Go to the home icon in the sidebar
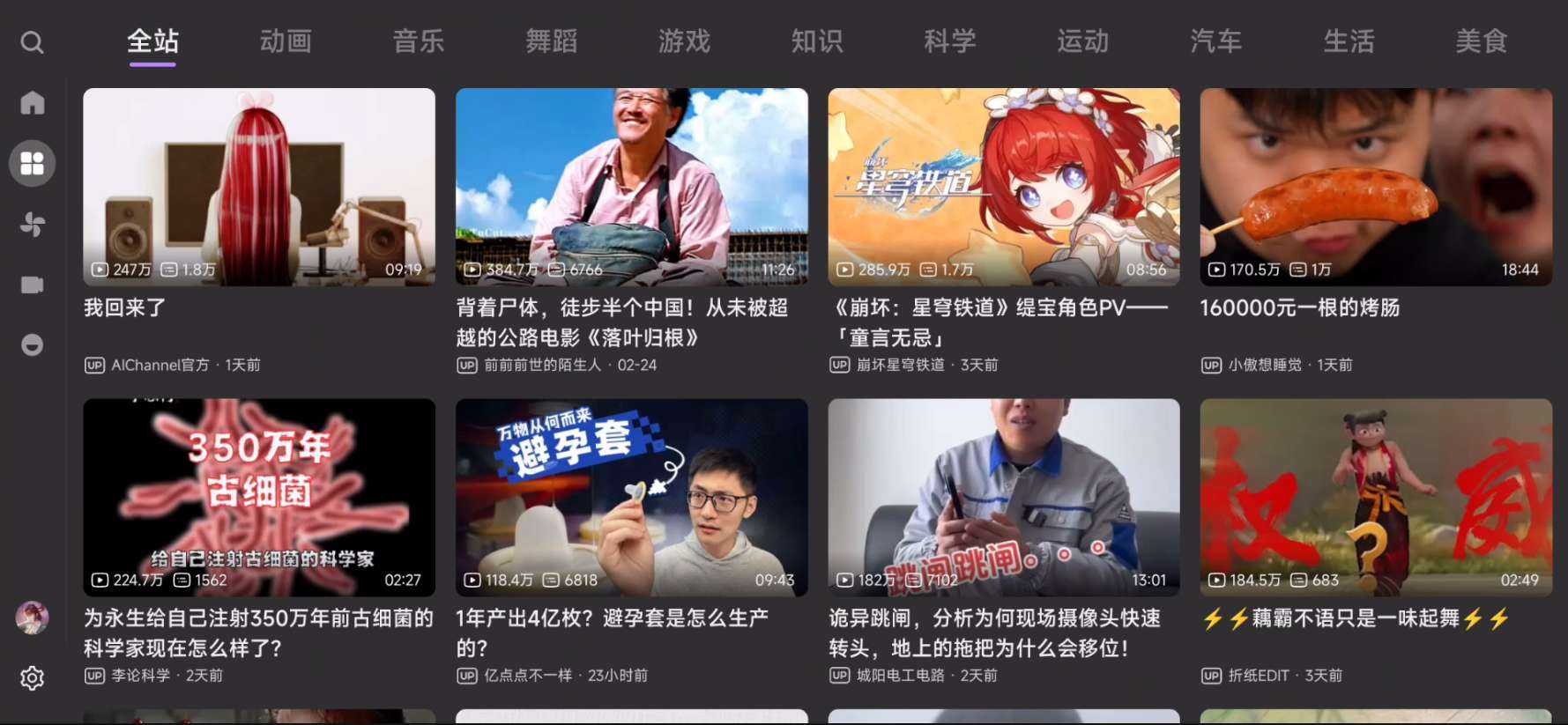 pos(32,103)
